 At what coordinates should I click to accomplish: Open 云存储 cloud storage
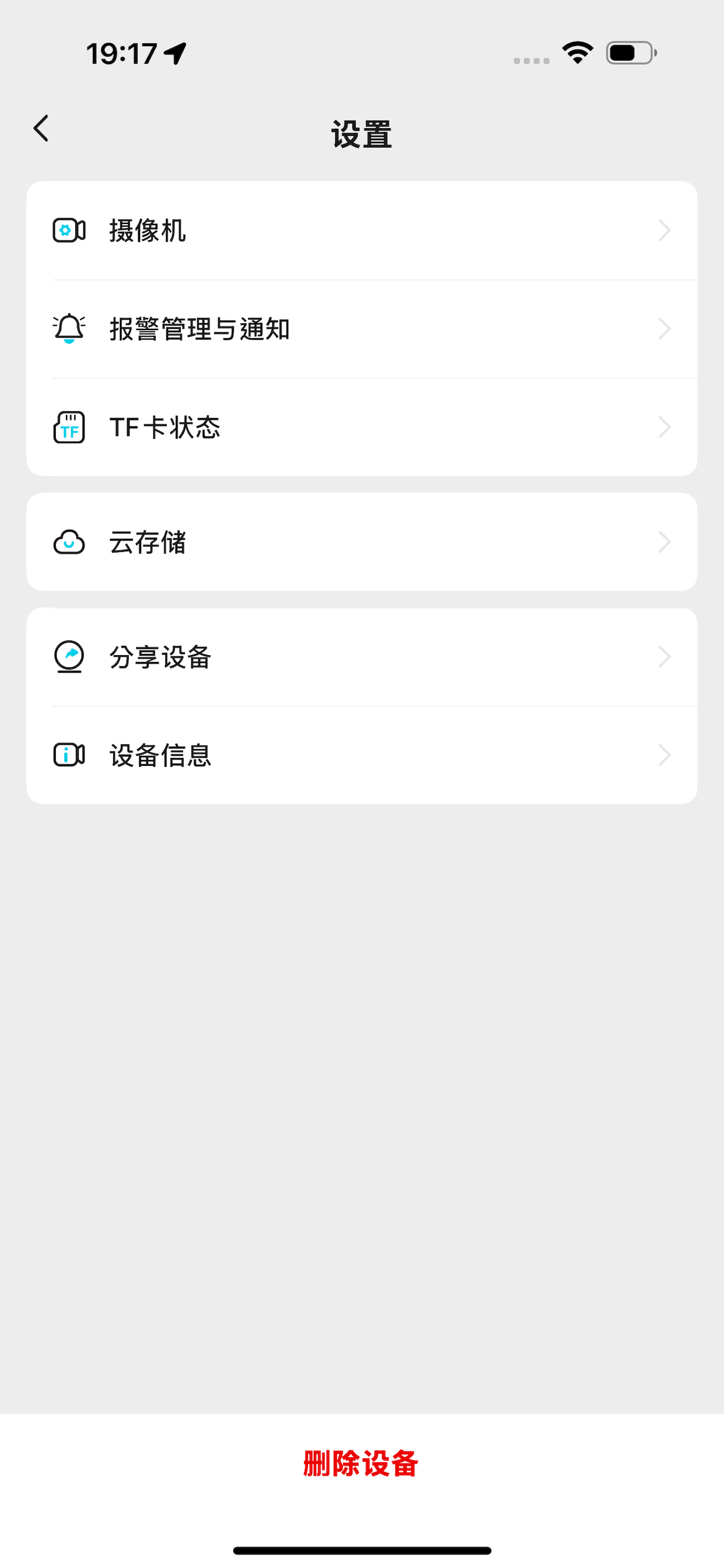[362, 542]
